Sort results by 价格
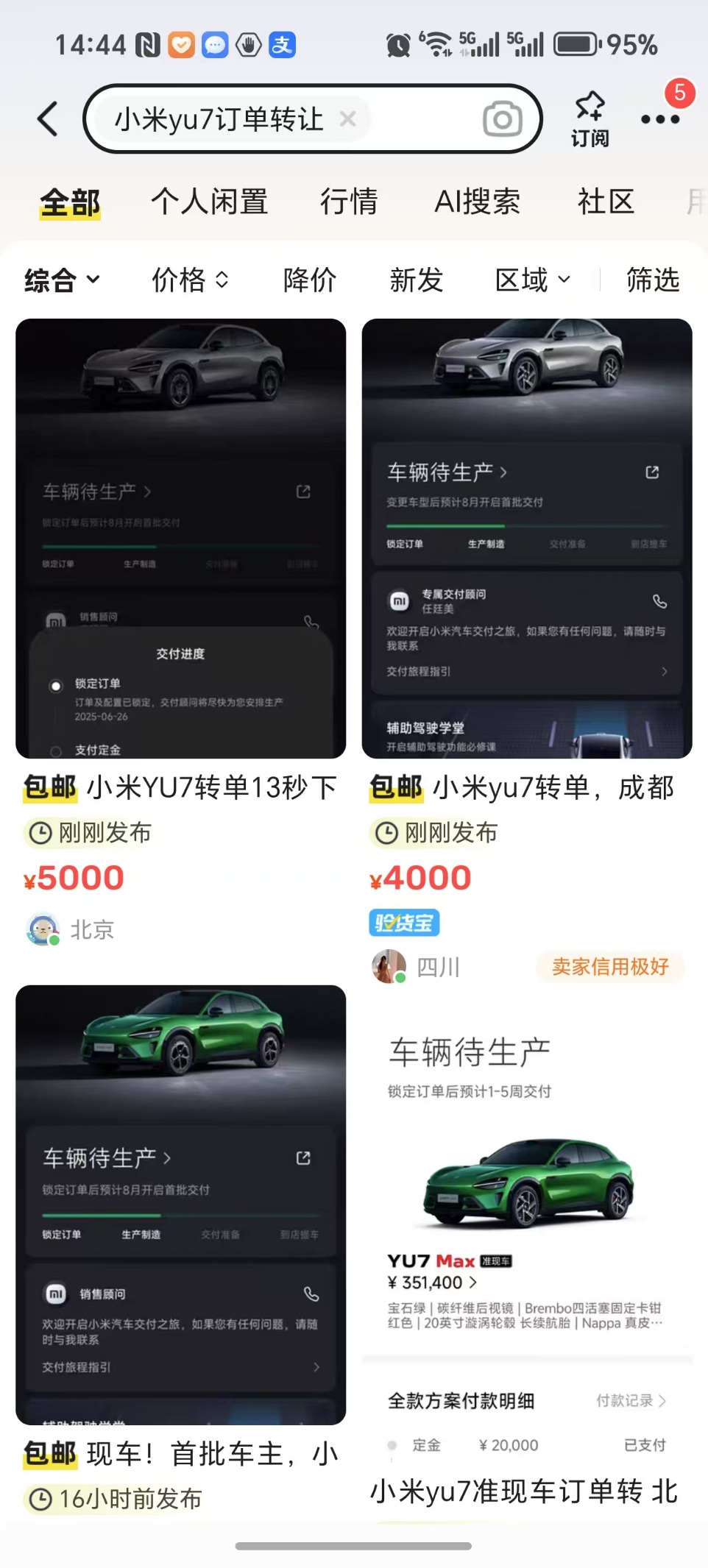The image size is (708, 1568). 190,280
